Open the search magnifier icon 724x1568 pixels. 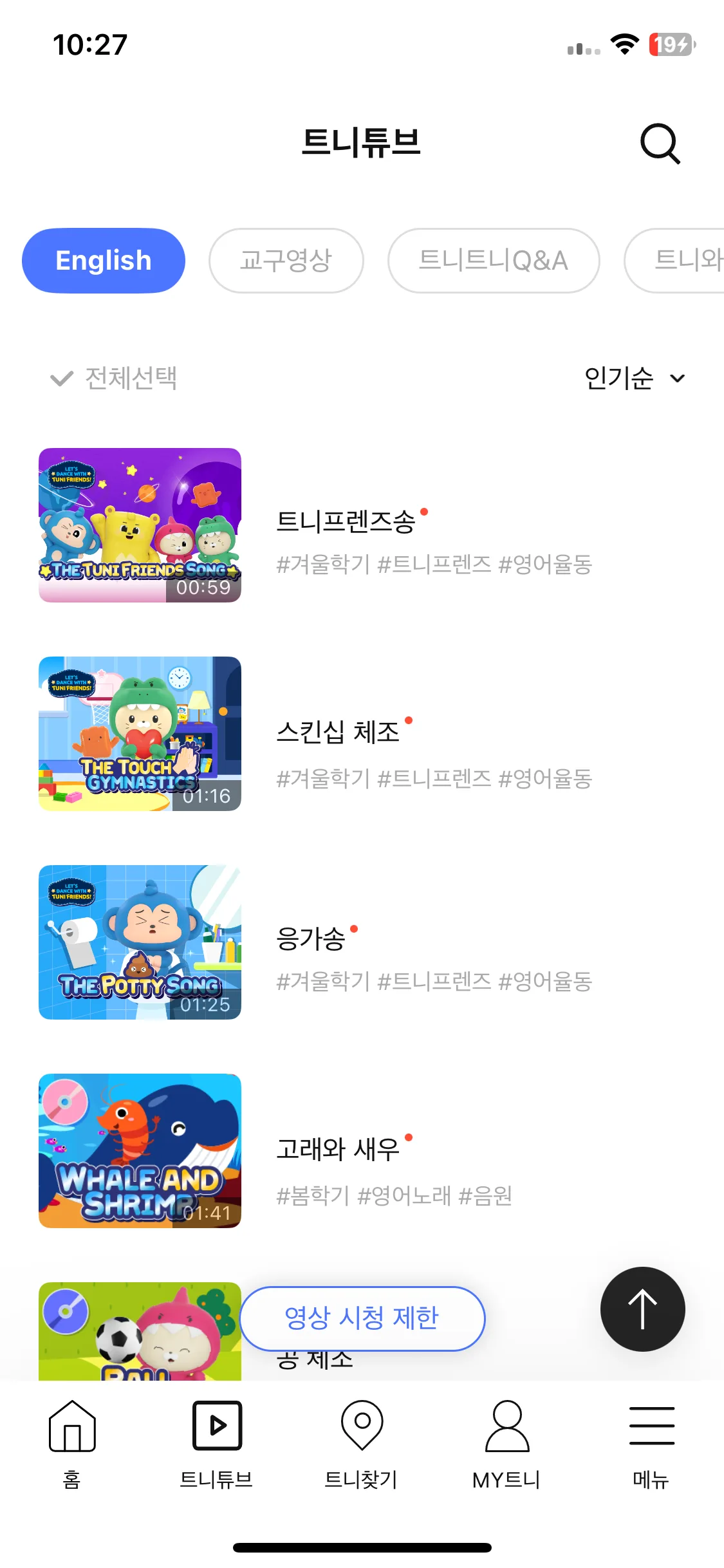(660, 143)
